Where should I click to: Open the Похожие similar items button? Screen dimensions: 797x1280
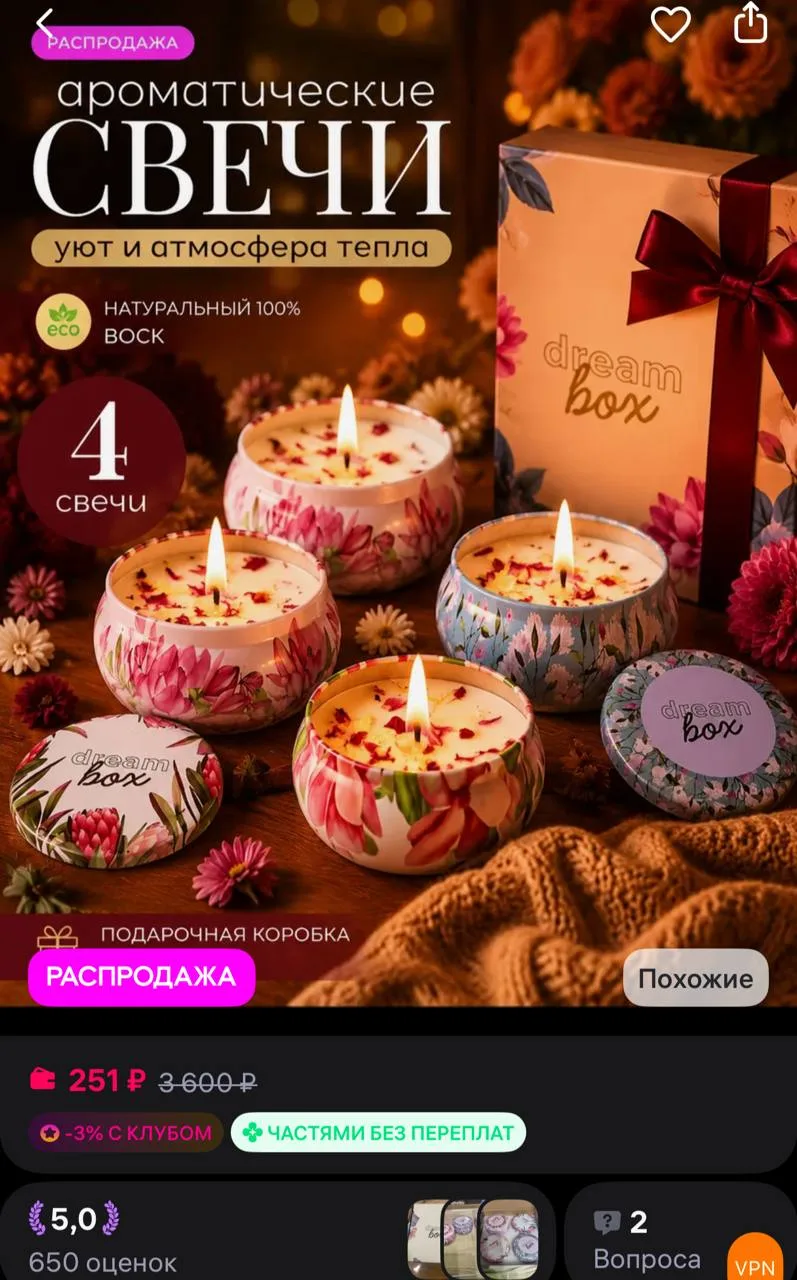click(x=695, y=978)
